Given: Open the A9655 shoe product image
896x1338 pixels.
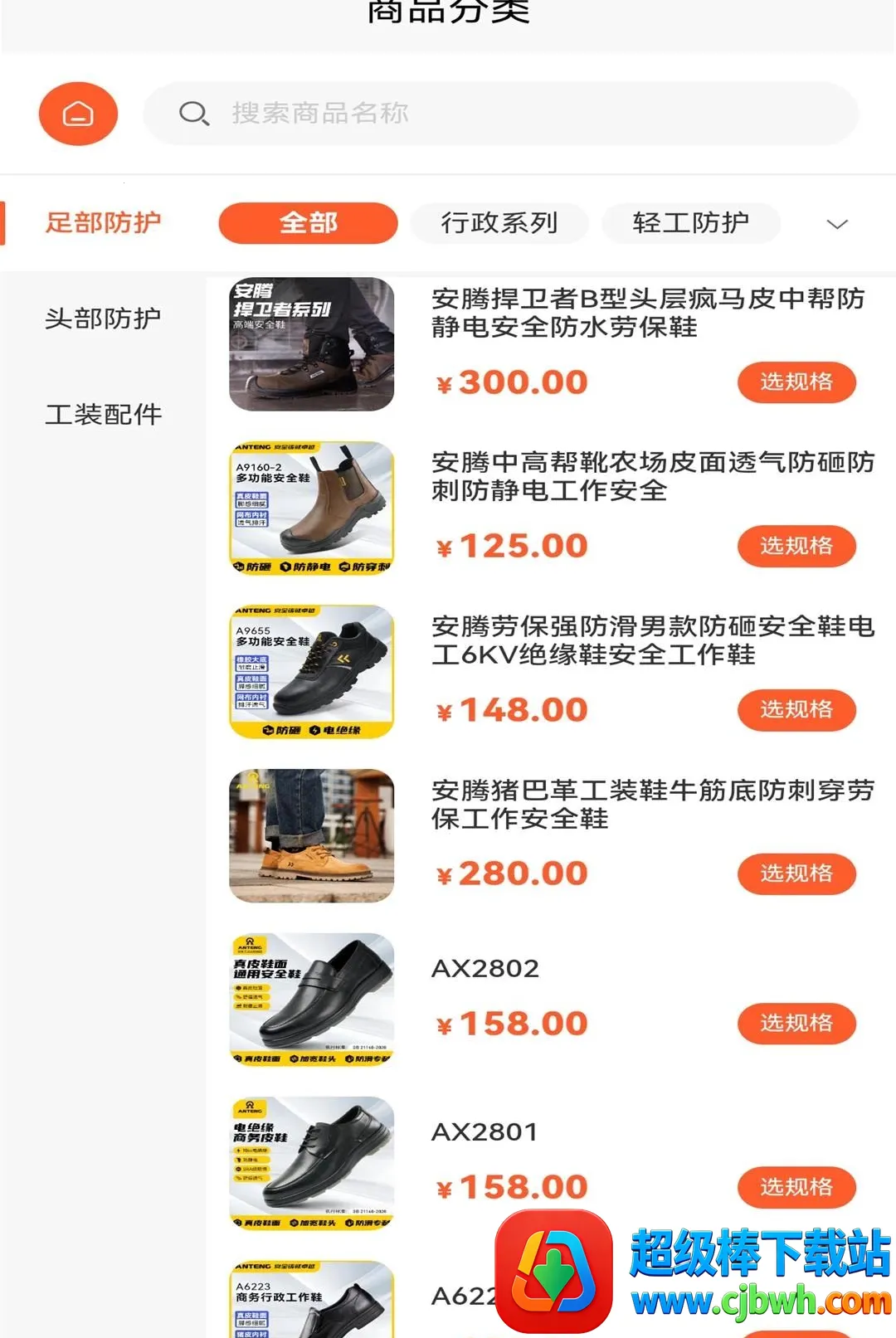Looking at the screenshot, I should (311, 672).
